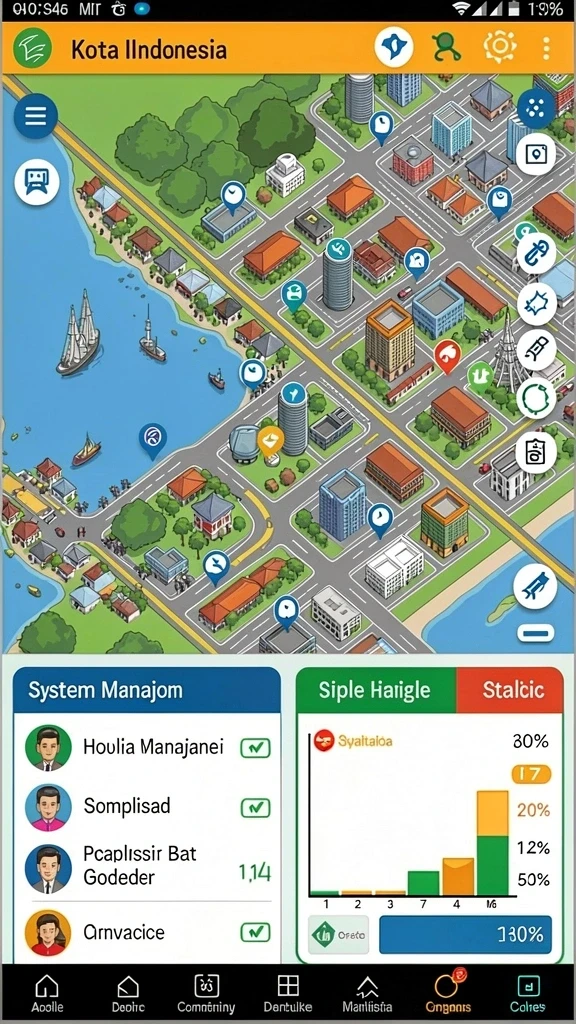576x1024 pixels.
Task: Open the hamburger menu on the map
Action: [x=35, y=116]
